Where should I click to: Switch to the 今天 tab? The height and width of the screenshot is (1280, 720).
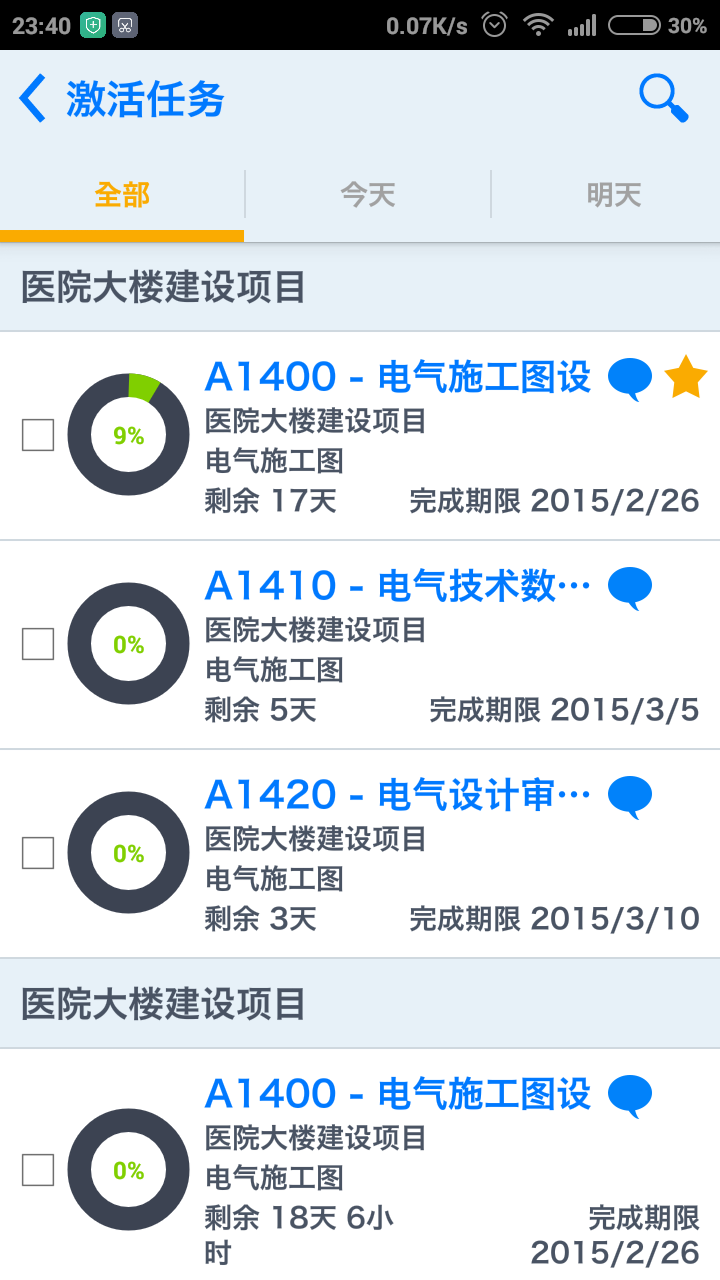[x=368, y=195]
